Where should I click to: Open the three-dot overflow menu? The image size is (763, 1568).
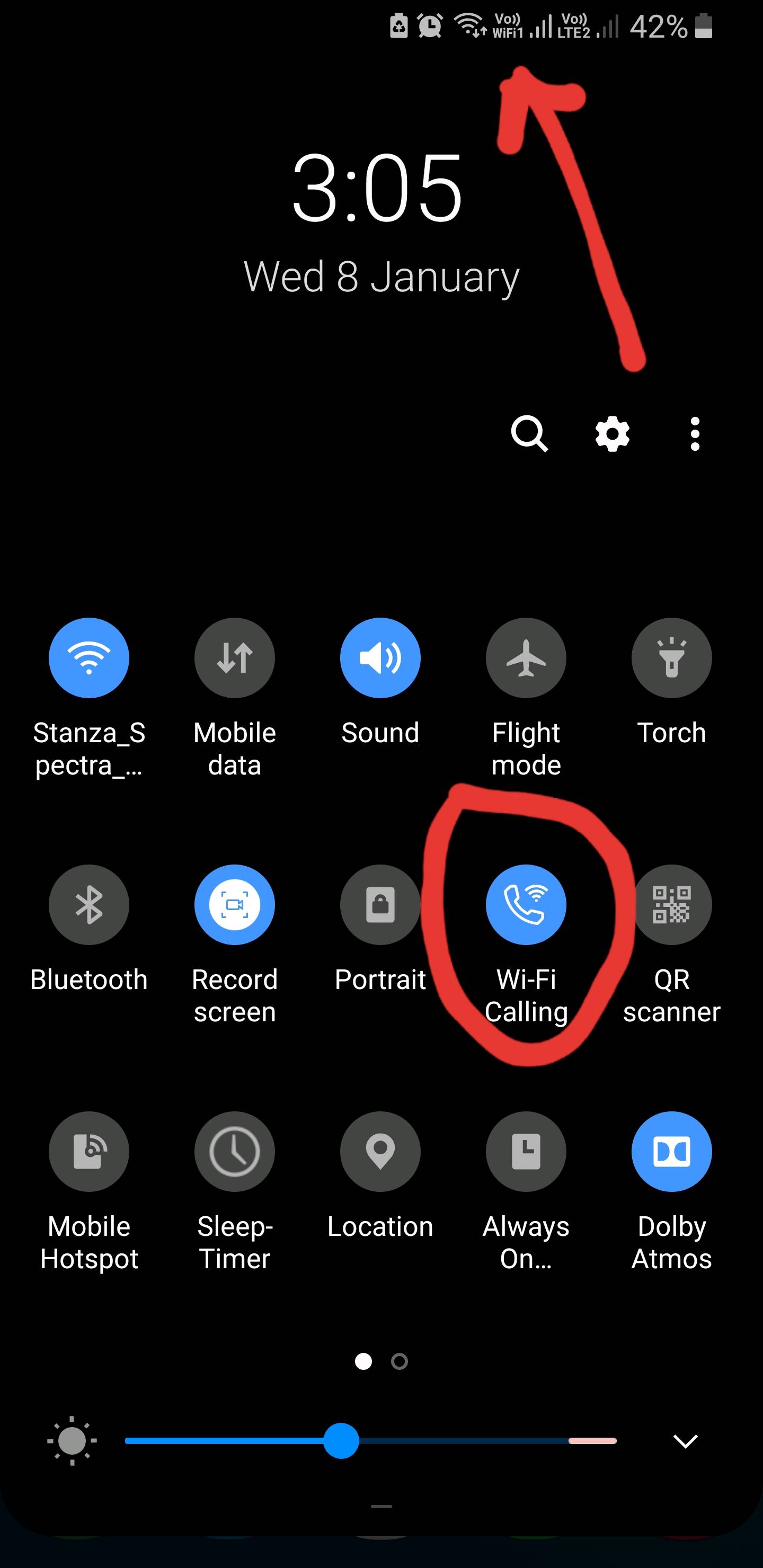coord(695,433)
